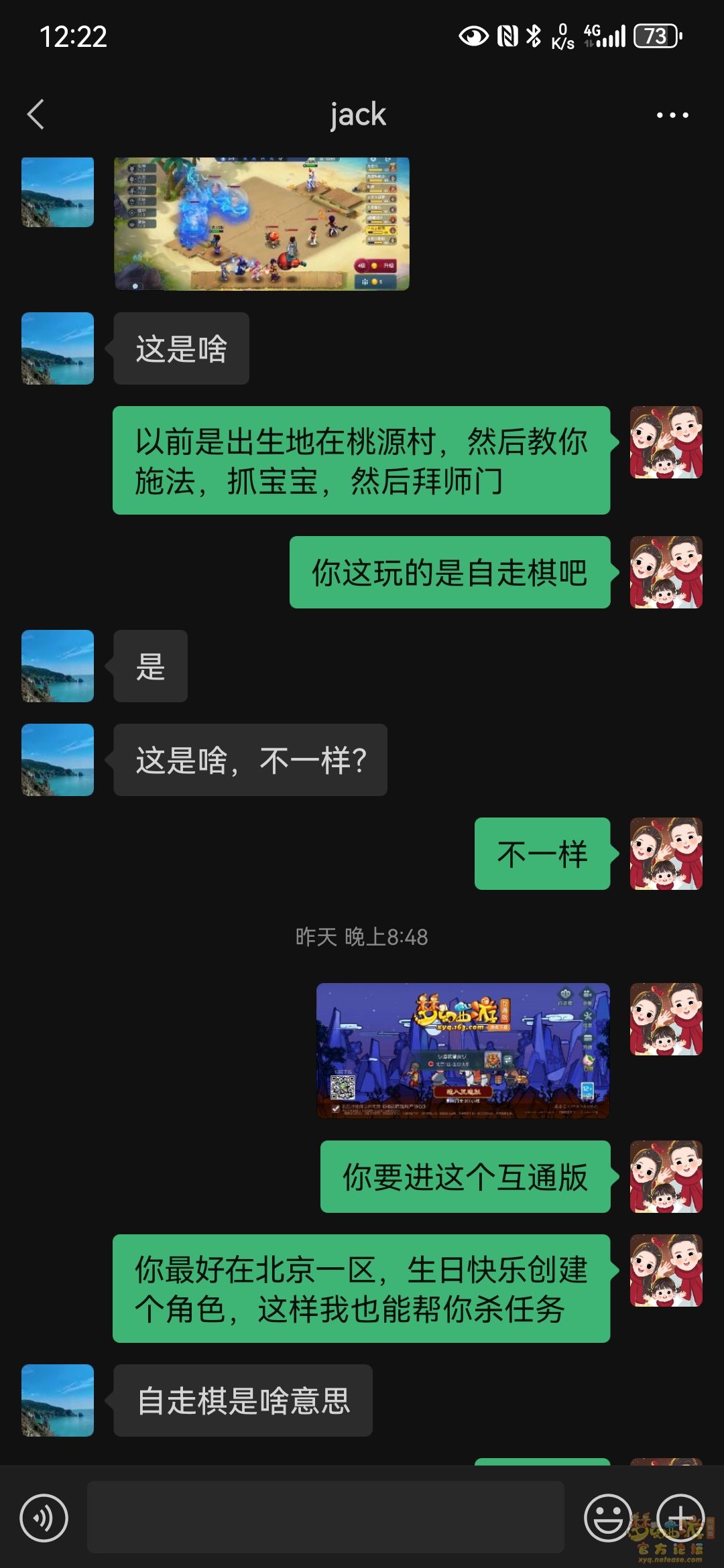724x1568 pixels.
Task: Open my avatar beside 不一样 message
Action: click(x=666, y=854)
